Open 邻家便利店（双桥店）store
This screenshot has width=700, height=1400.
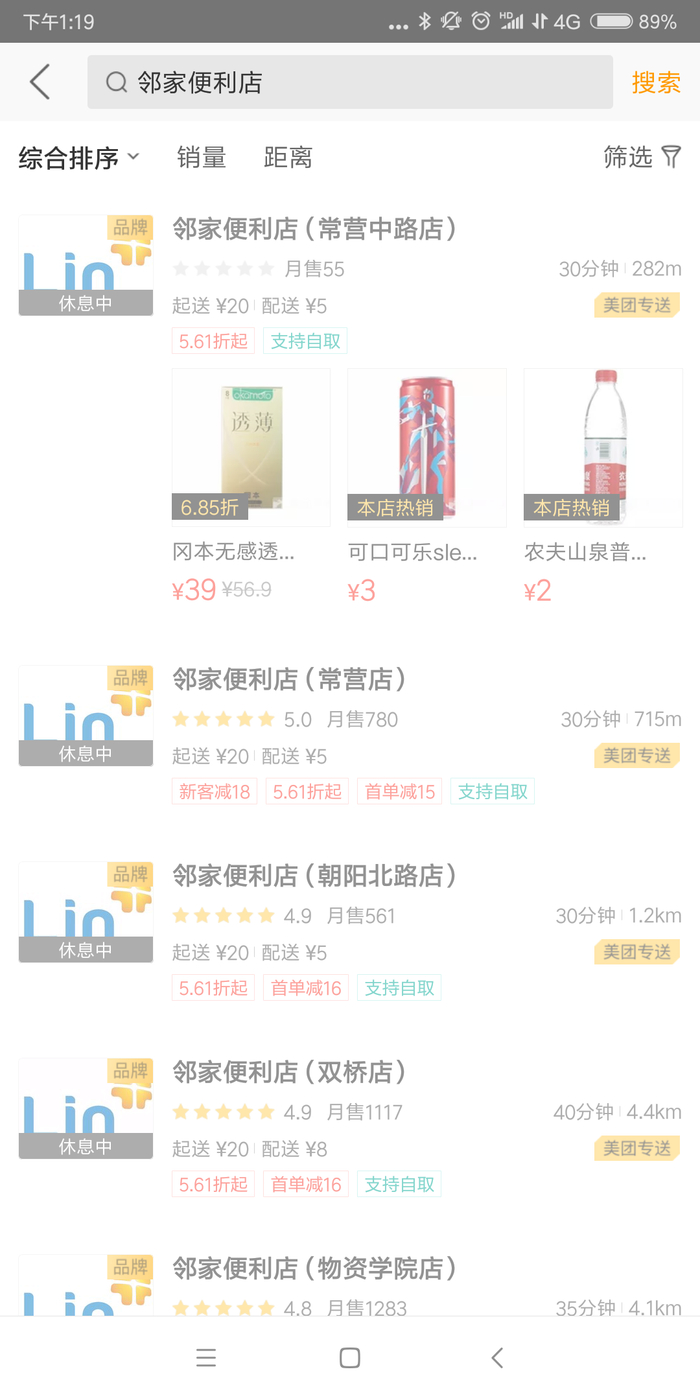click(x=290, y=1073)
